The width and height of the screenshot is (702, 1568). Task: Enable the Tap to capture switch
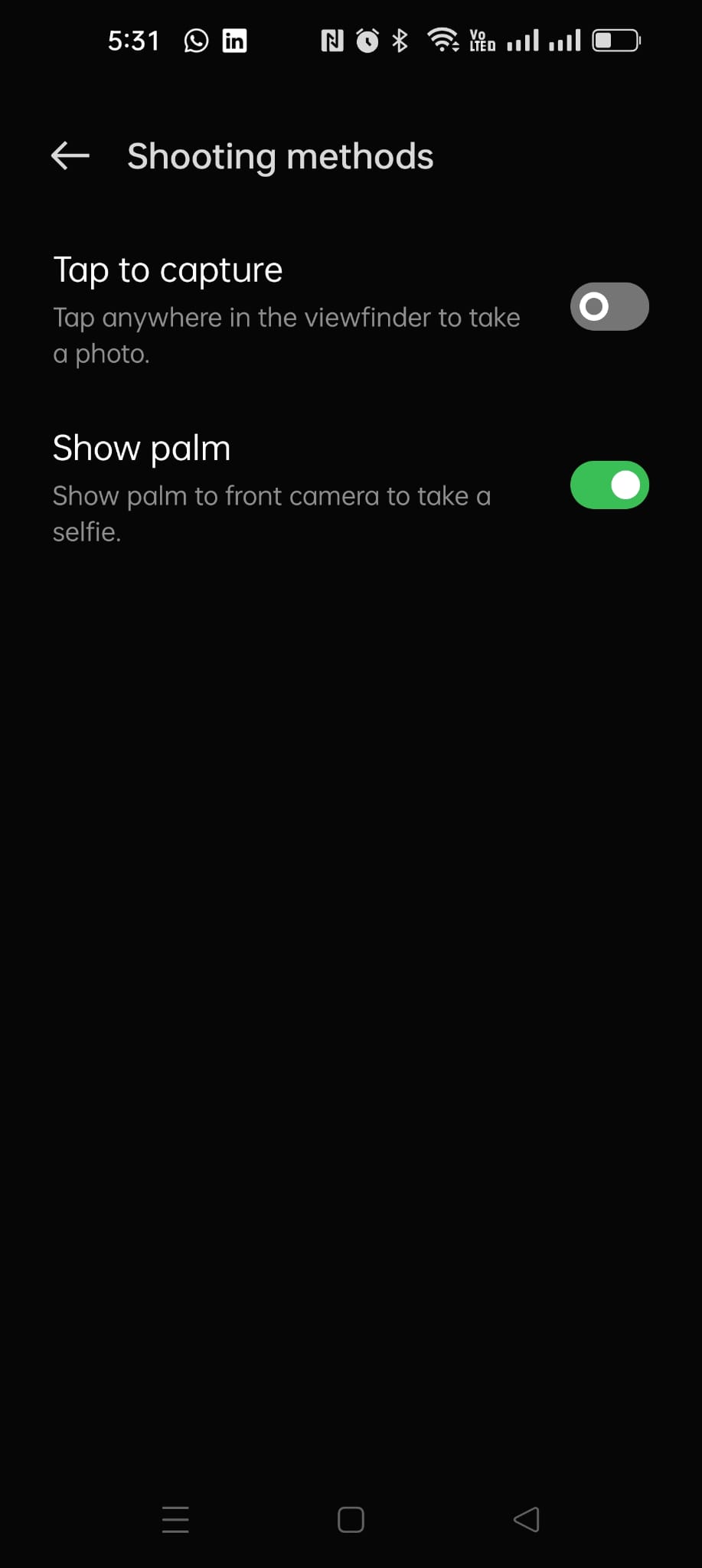point(609,307)
